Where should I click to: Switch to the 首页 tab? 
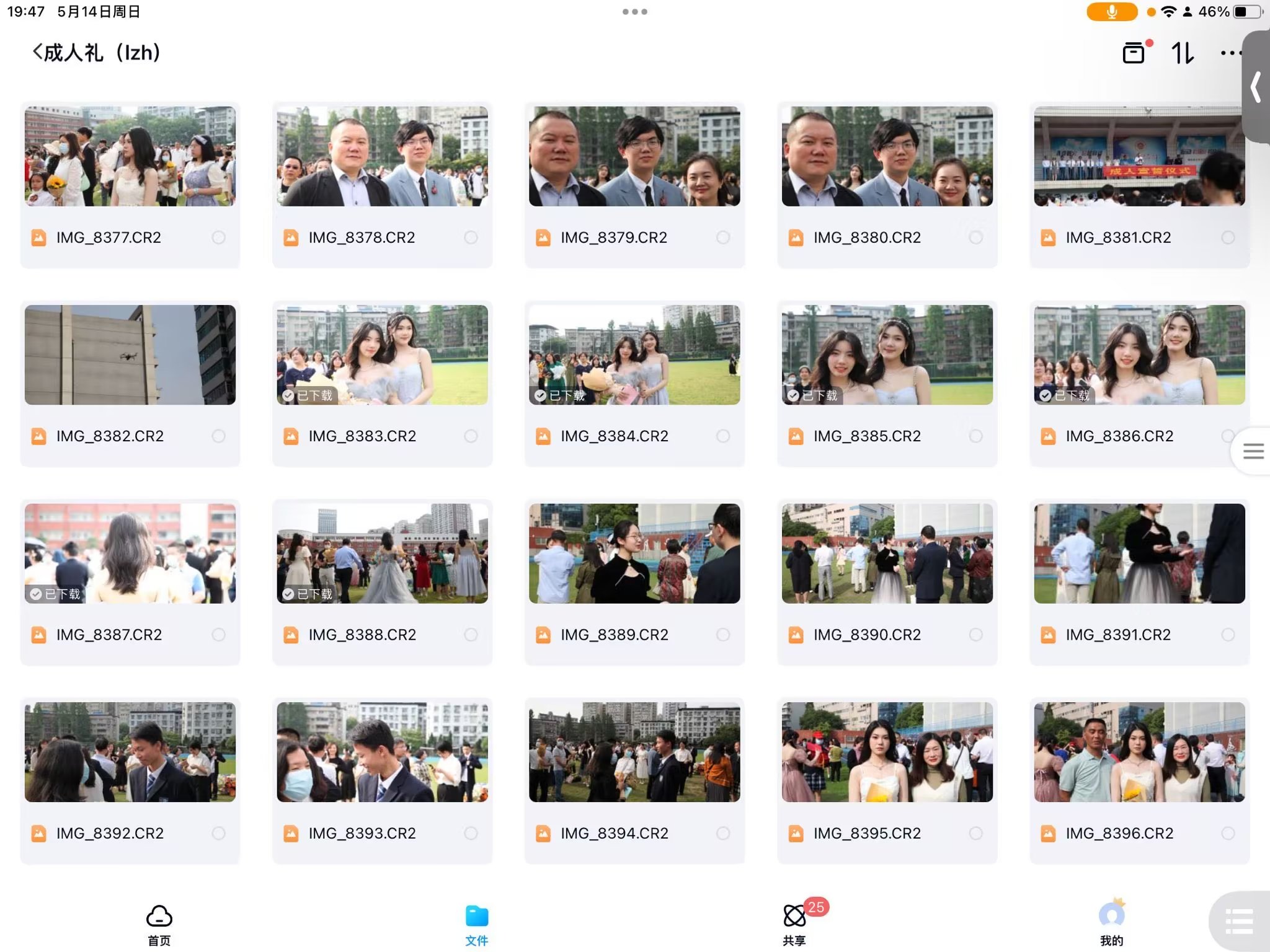(x=159, y=923)
